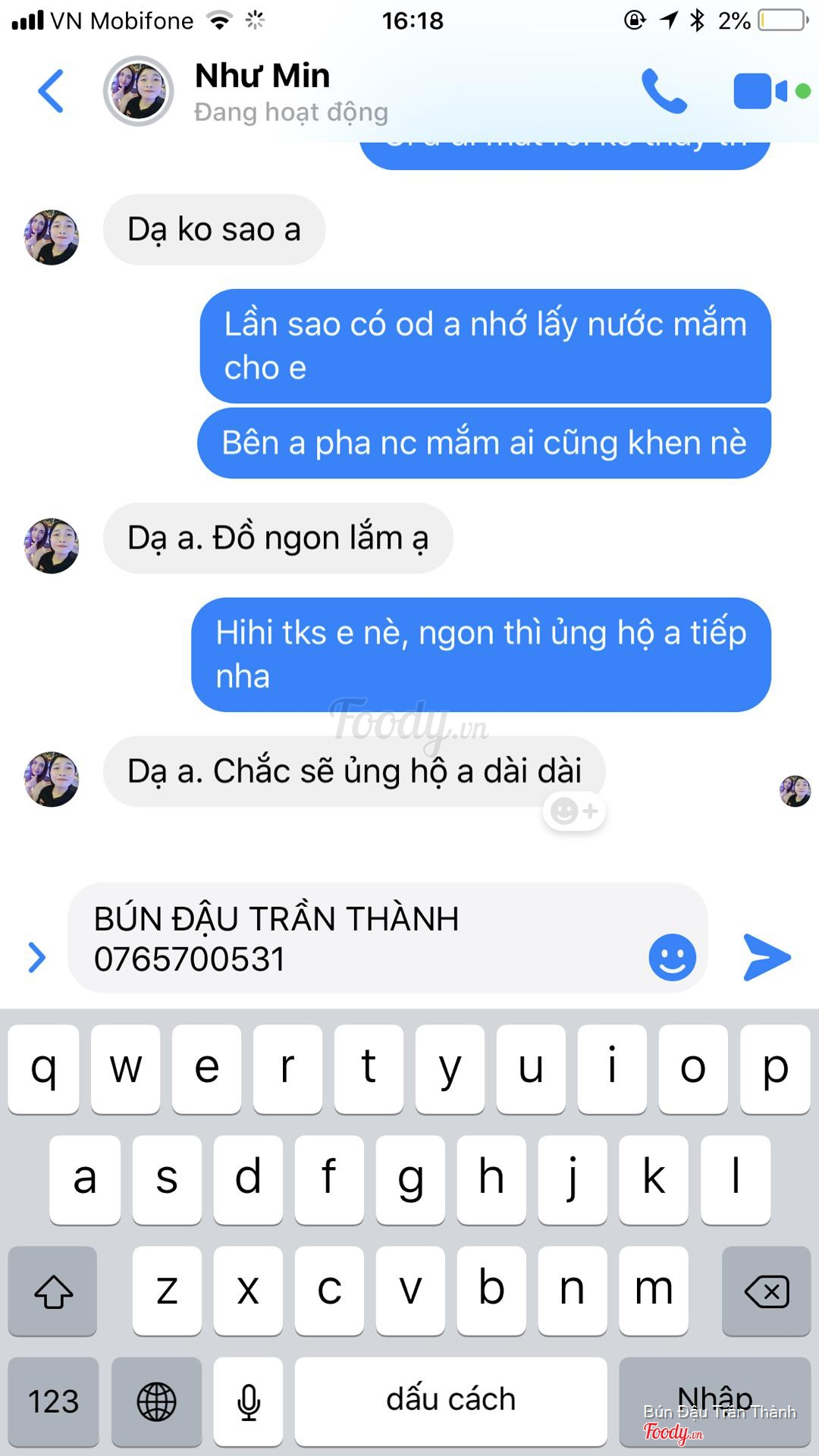Start a video call with Như Min

coord(761,91)
